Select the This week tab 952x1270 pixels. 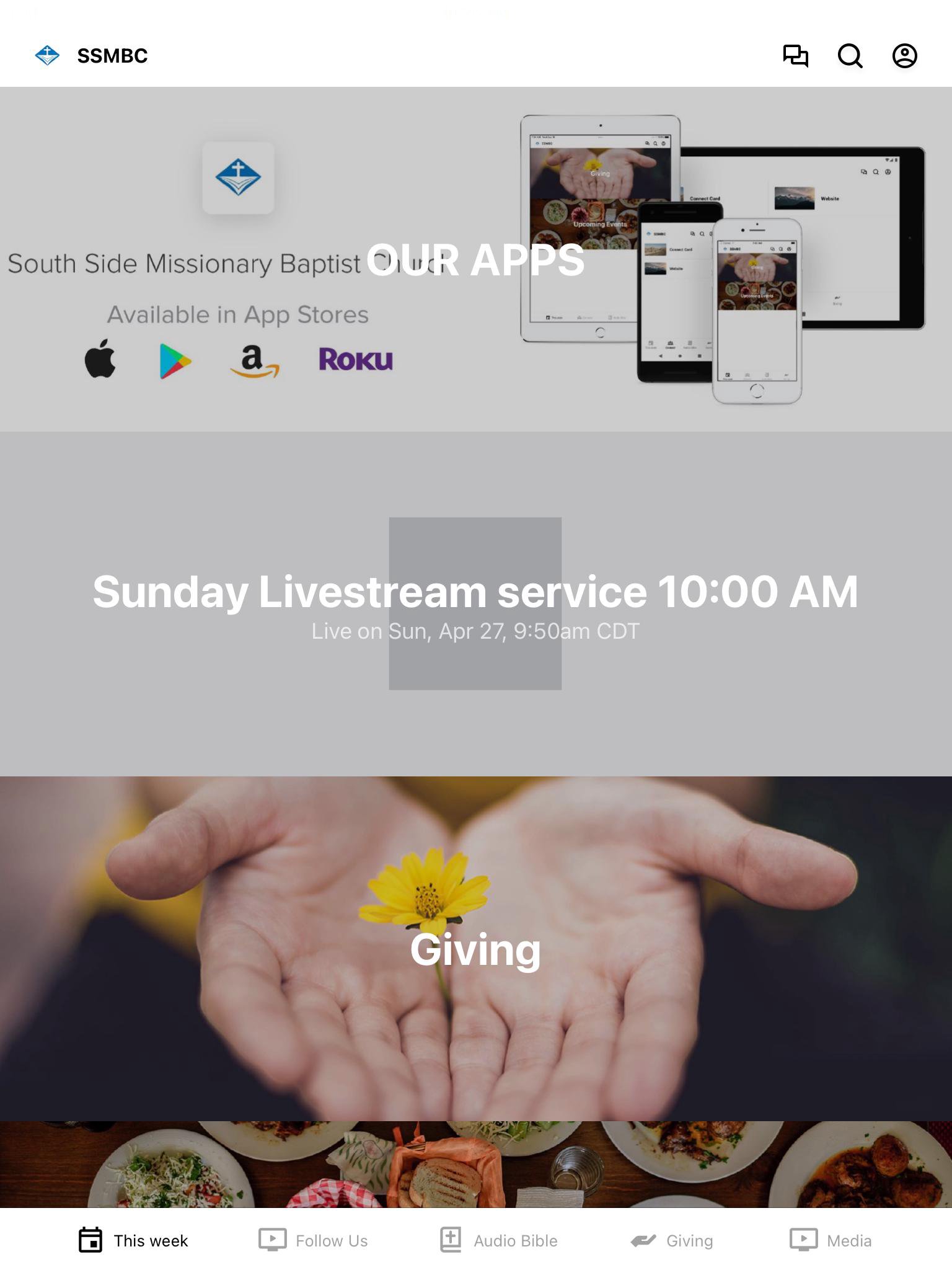(133, 1240)
